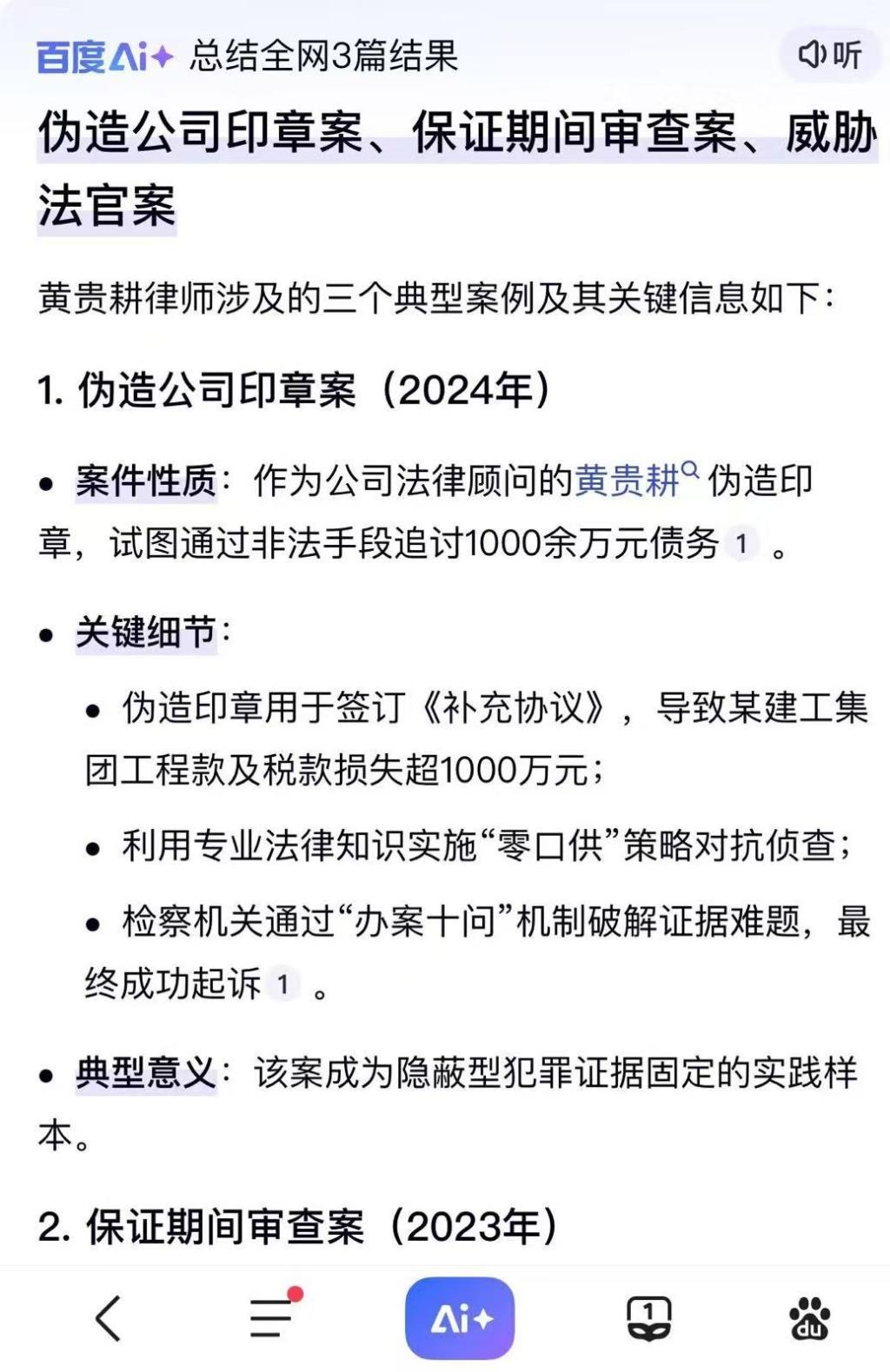Viewport: 890px width, 1372px height.
Task: Select the highlighted 关键细节 label
Action: pyautogui.click(x=143, y=636)
